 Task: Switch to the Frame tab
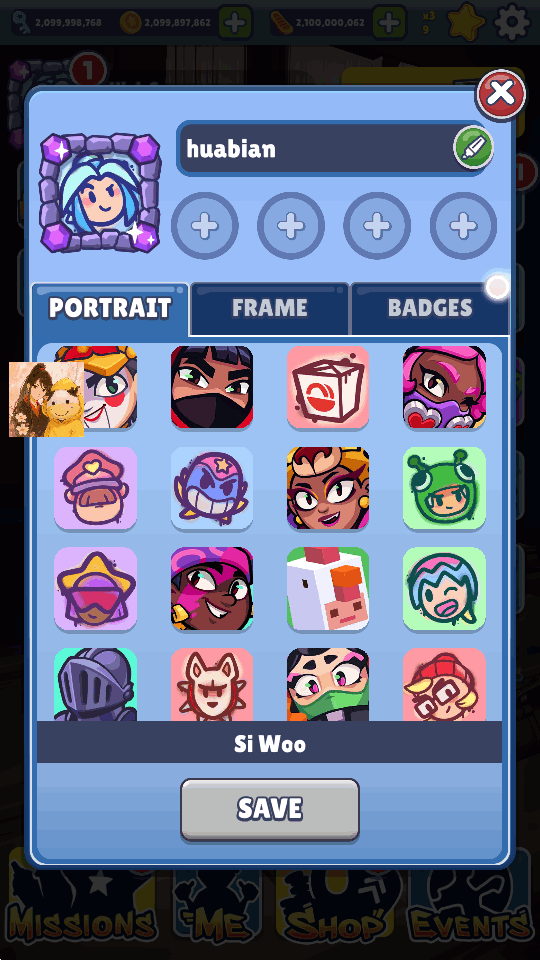pos(269,308)
